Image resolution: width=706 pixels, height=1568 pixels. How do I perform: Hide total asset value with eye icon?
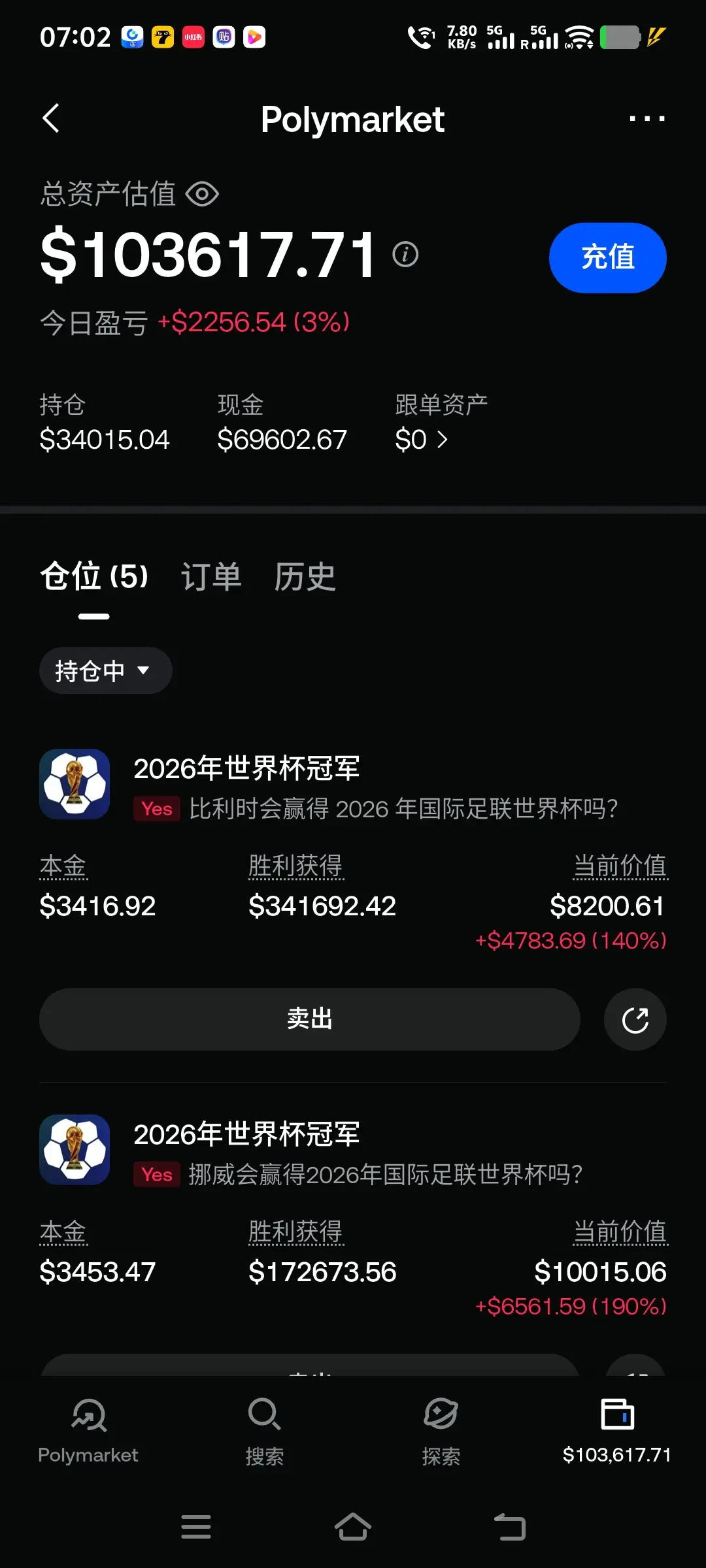[202, 194]
